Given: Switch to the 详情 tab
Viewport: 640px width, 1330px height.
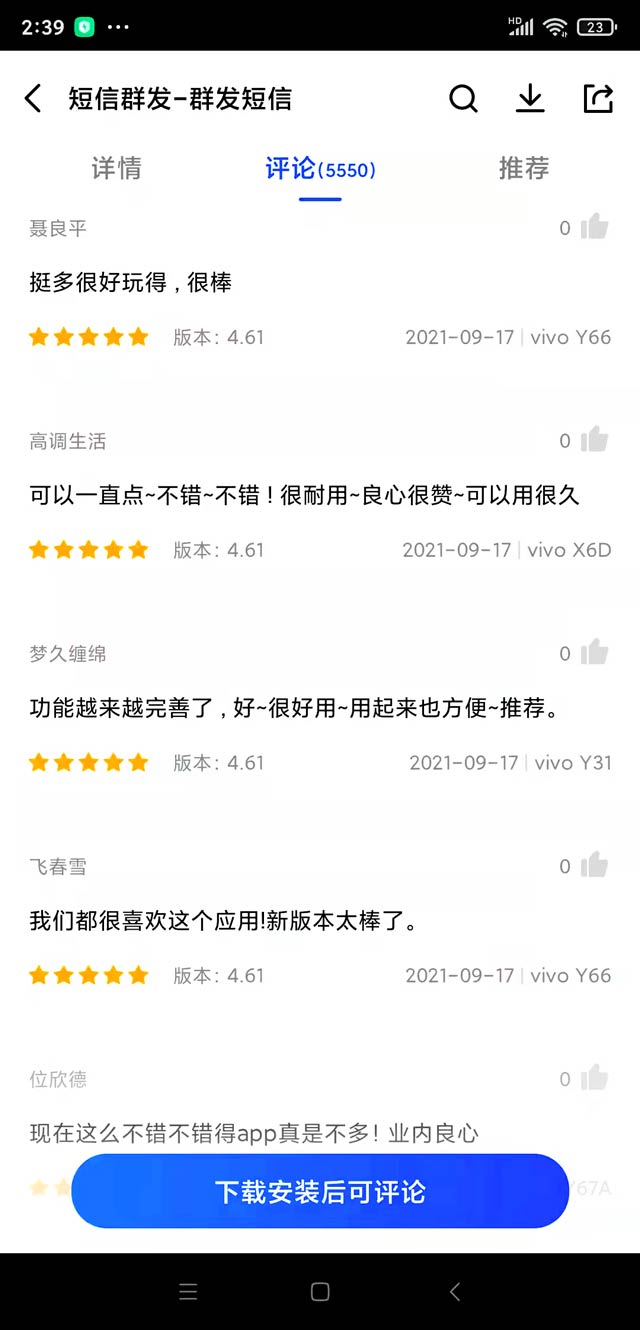Looking at the screenshot, I should [x=116, y=168].
